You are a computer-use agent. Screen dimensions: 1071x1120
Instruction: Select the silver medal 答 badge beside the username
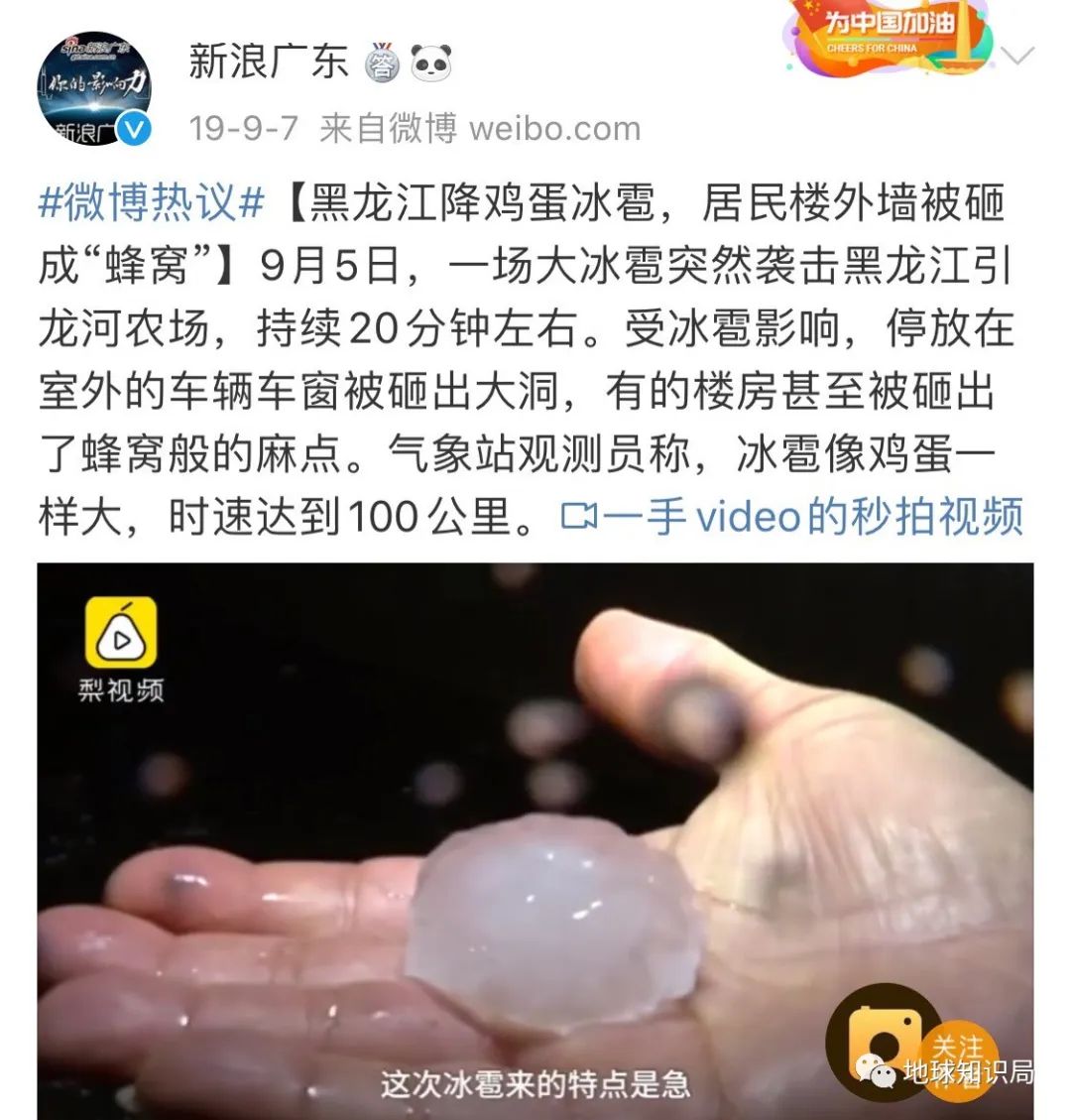point(383,64)
